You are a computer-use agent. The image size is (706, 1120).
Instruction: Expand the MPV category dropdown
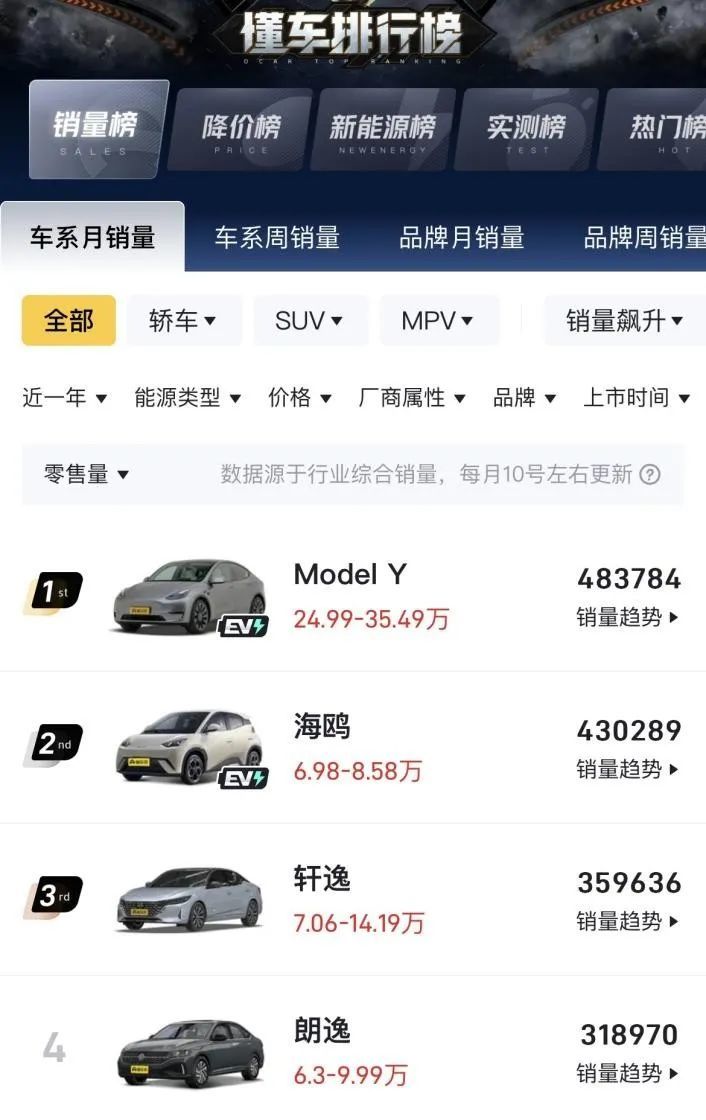[438, 321]
